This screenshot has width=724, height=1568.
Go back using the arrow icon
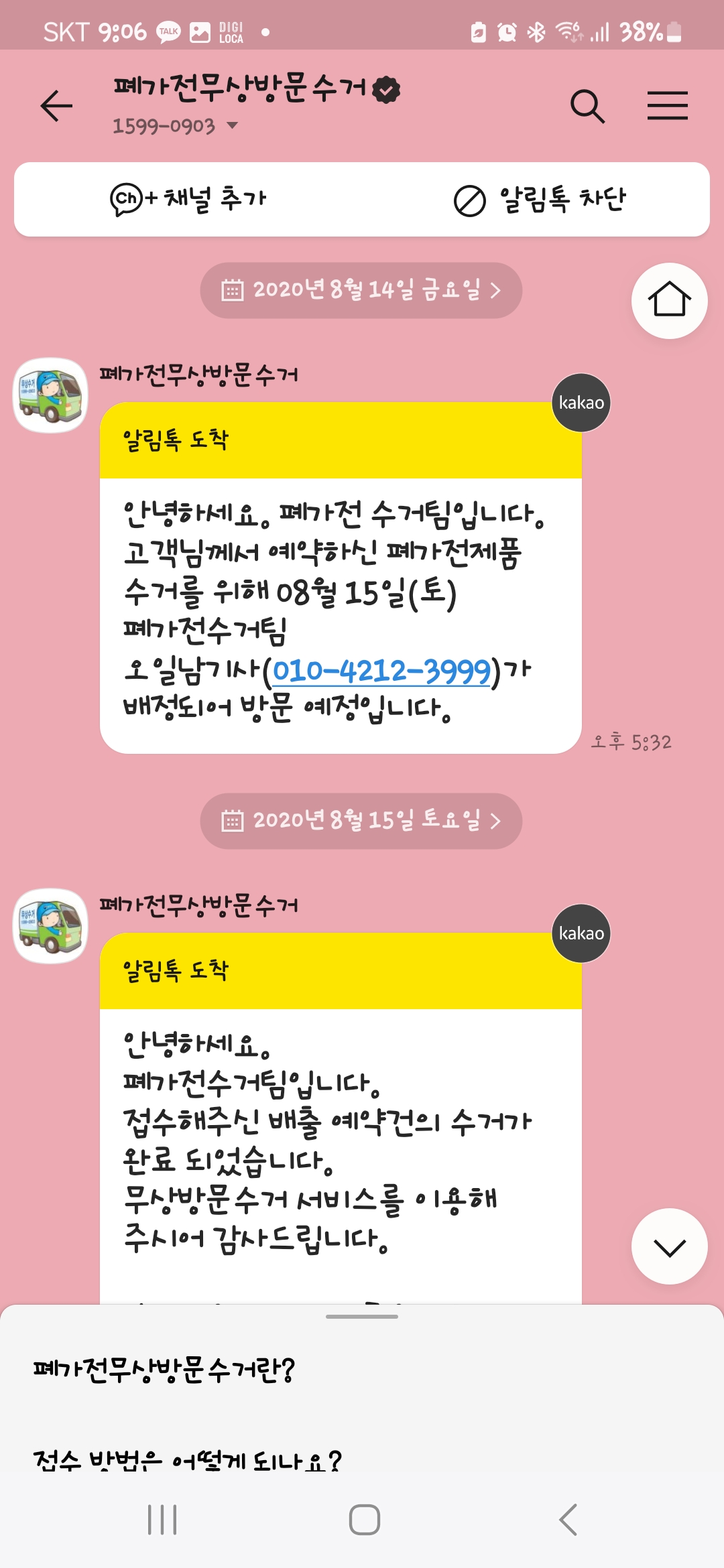pos(56,106)
